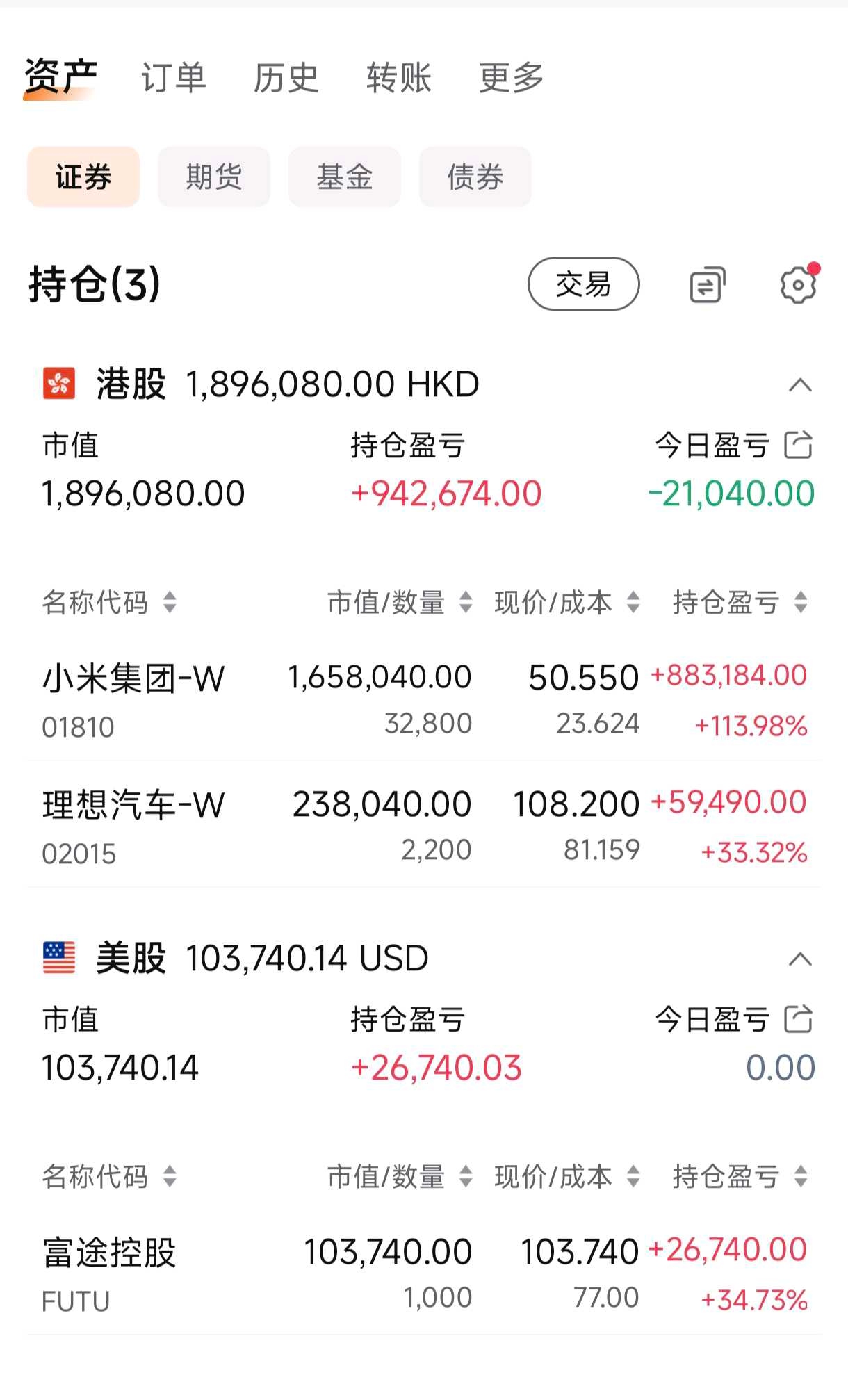The width and height of the screenshot is (848, 1400).
Task: Click the currency exchange icon beside settings
Action: (706, 284)
